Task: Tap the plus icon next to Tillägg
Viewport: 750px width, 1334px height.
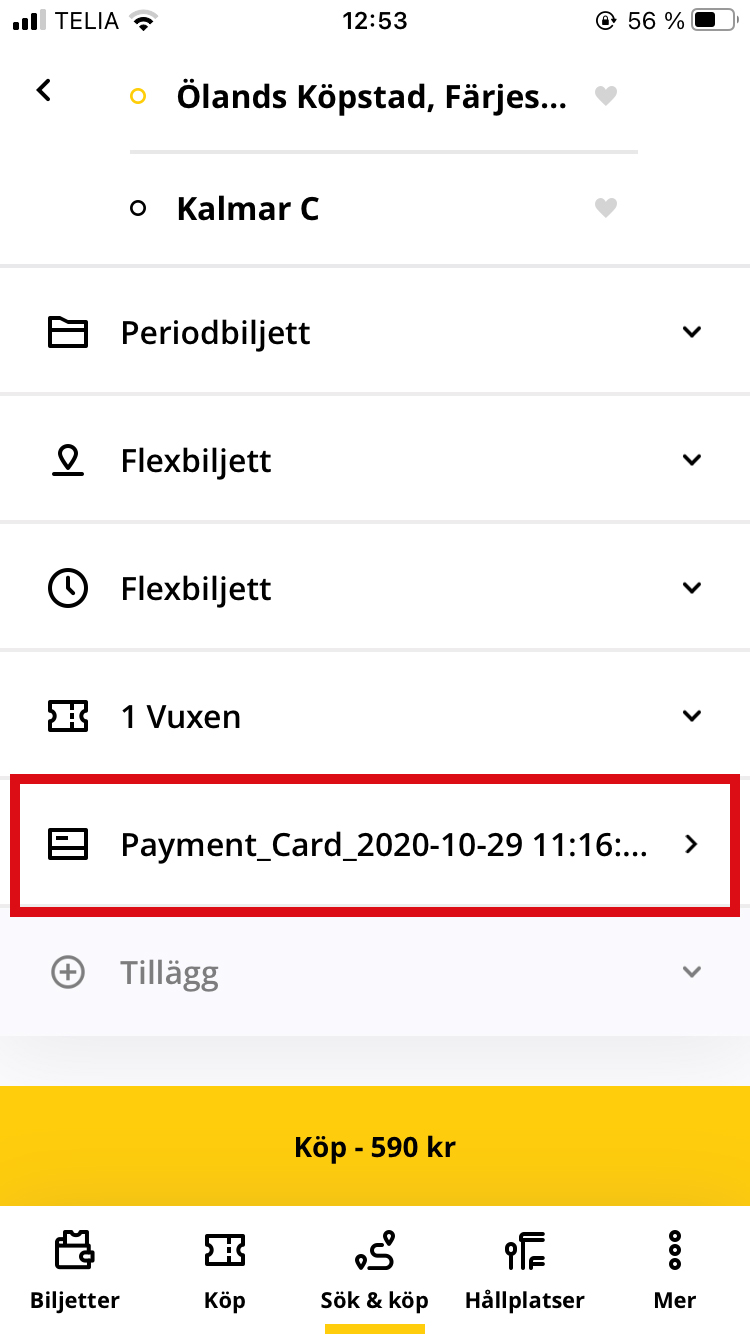Action: (x=68, y=971)
